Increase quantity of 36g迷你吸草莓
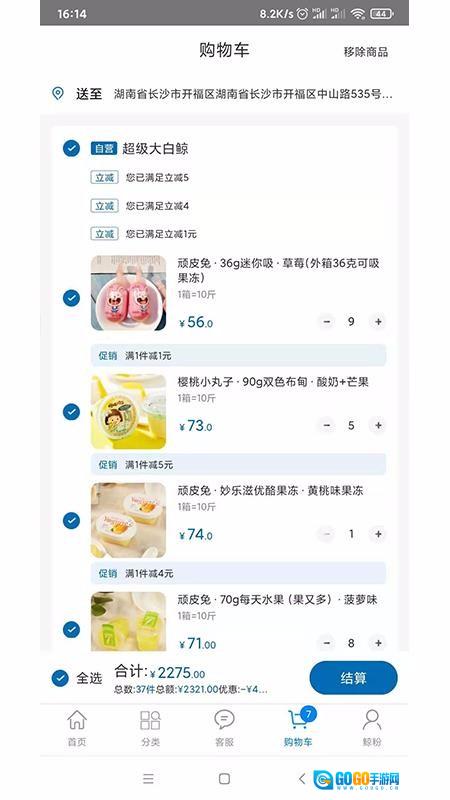Screen dimensions: 450x800 coord(378,321)
